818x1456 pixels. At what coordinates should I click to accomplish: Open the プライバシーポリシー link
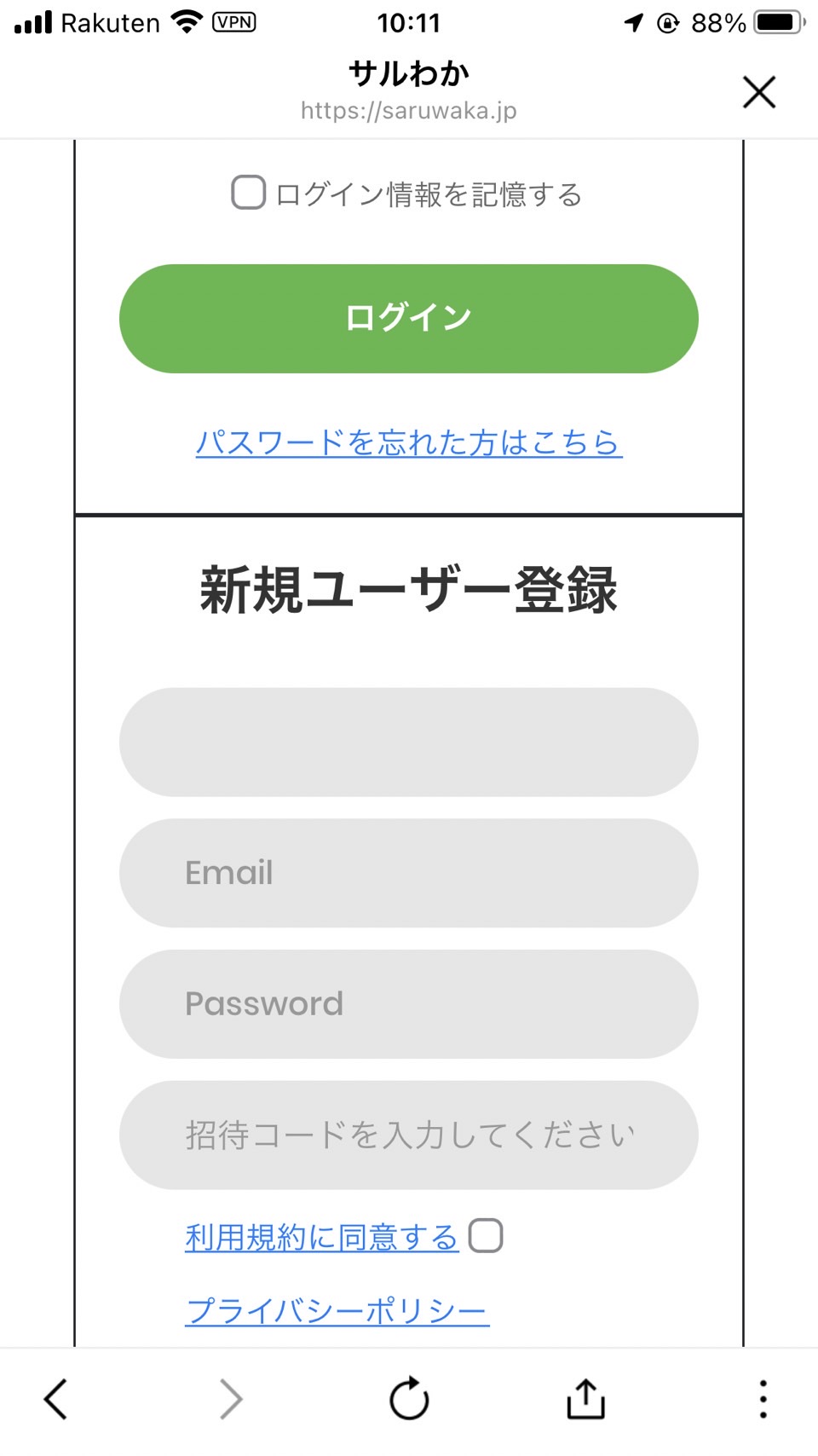click(337, 1310)
